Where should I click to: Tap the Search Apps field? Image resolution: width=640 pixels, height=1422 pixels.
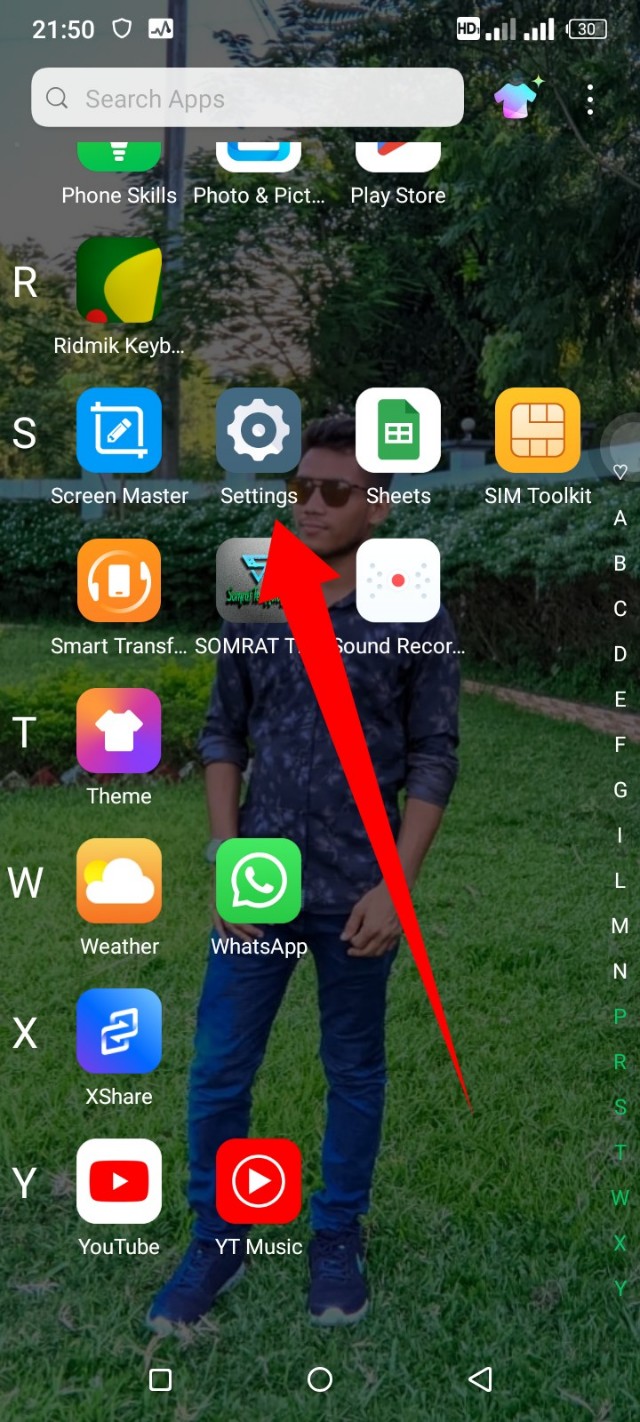click(247, 98)
